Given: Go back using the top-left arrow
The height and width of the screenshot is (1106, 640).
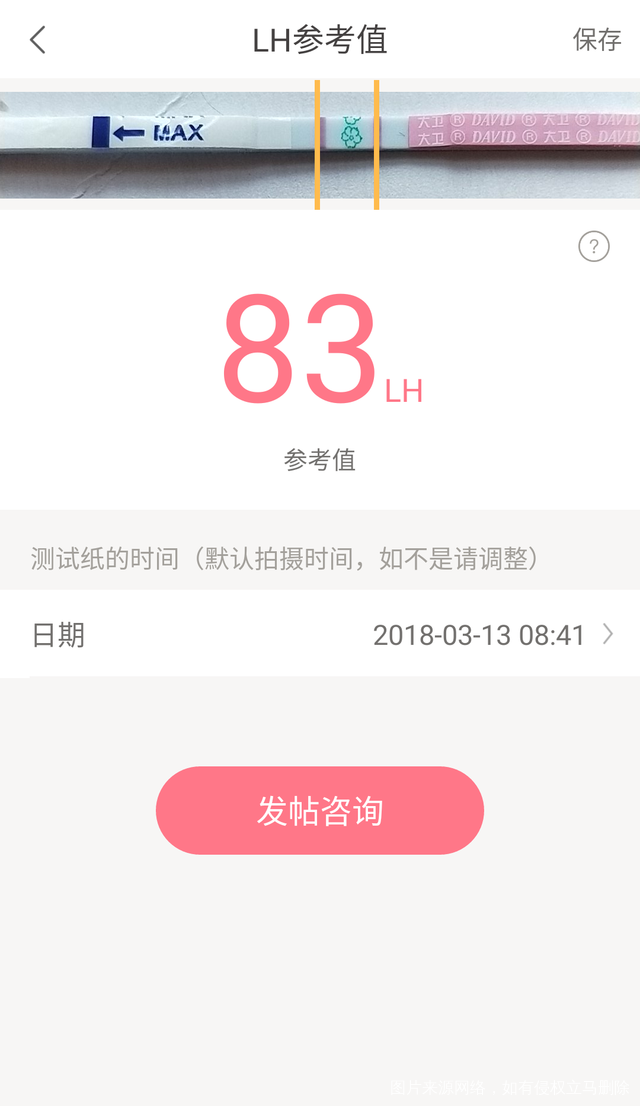Looking at the screenshot, I should click(x=38, y=40).
